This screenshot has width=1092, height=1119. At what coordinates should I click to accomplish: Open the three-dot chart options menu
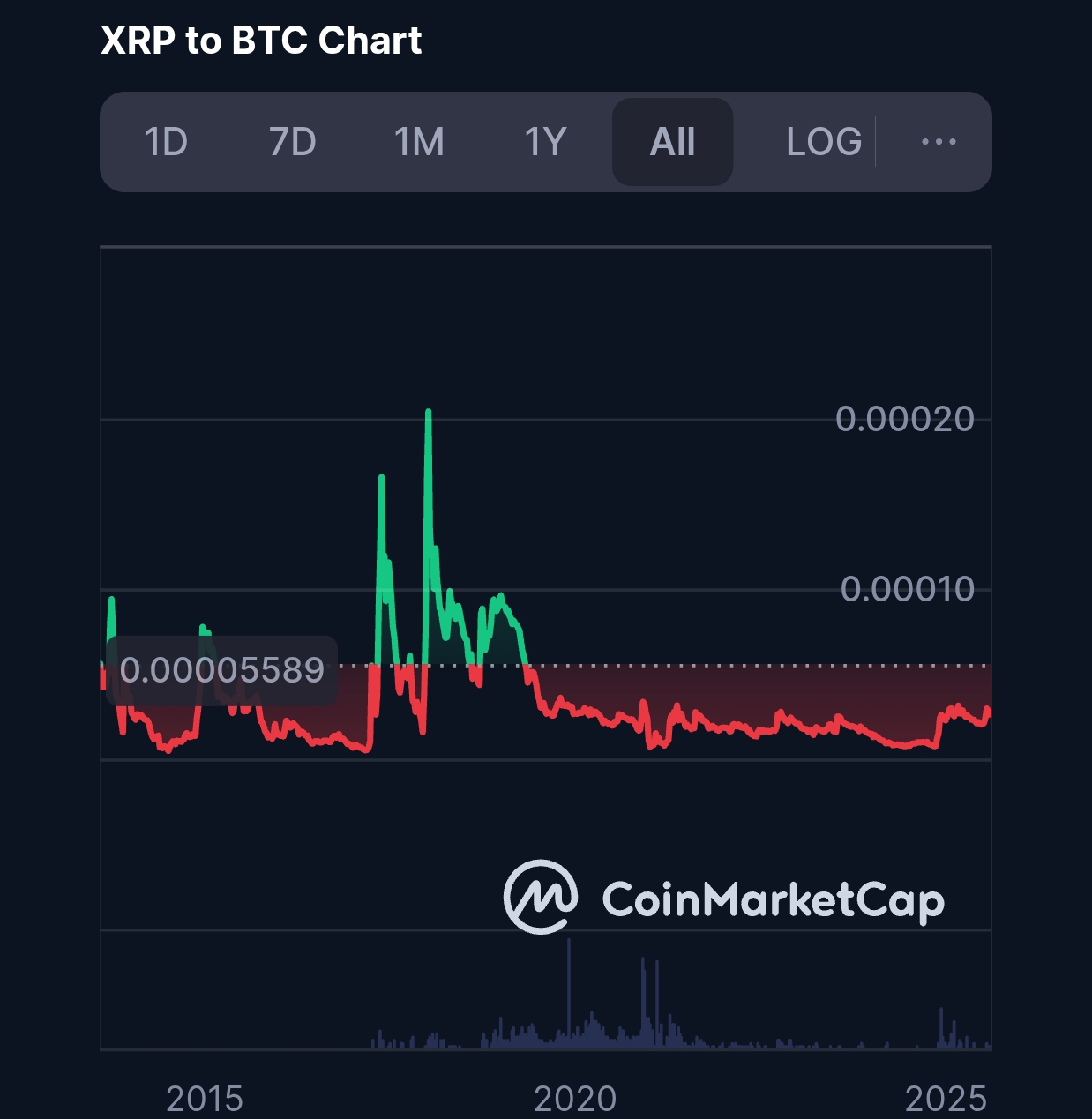tap(939, 142)
